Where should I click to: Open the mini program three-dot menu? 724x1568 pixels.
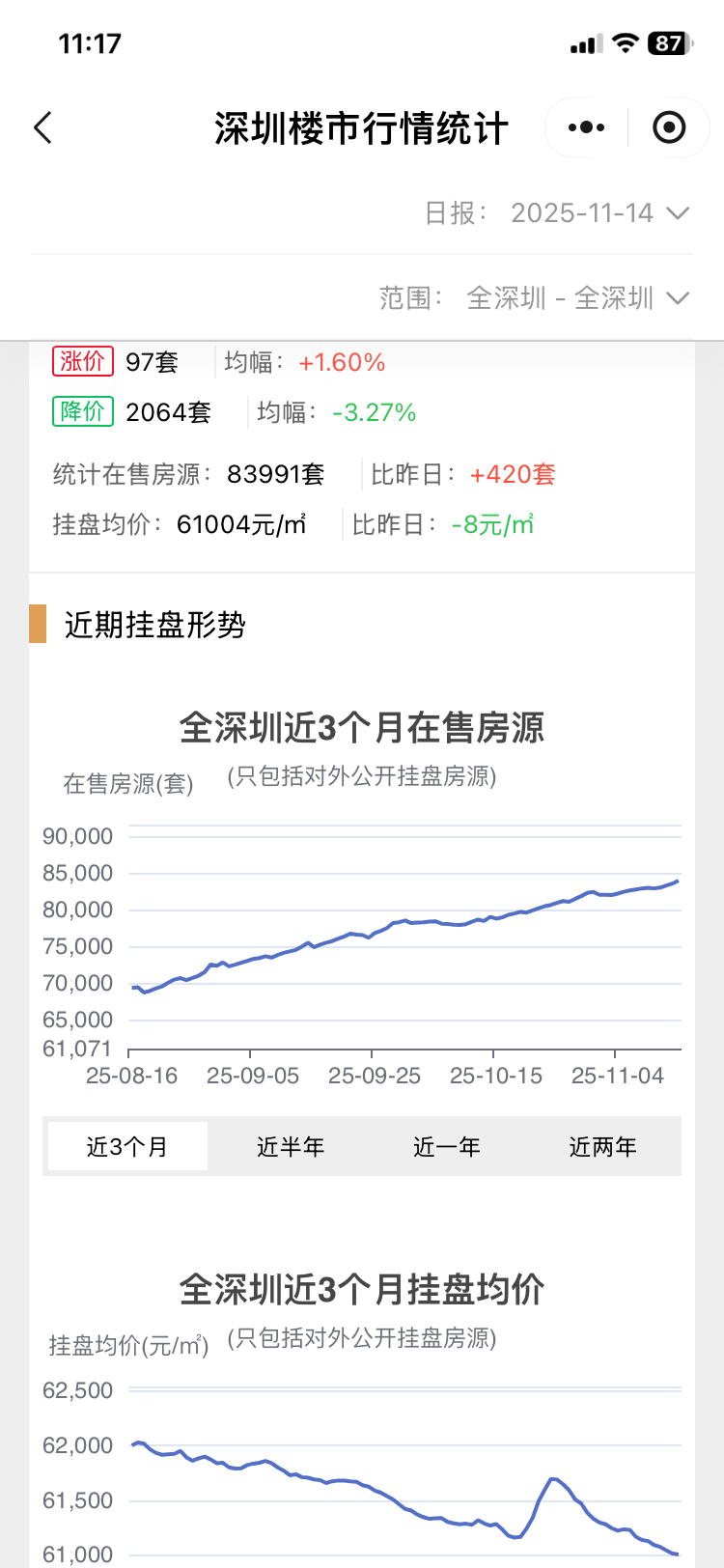tap(586, 127)
